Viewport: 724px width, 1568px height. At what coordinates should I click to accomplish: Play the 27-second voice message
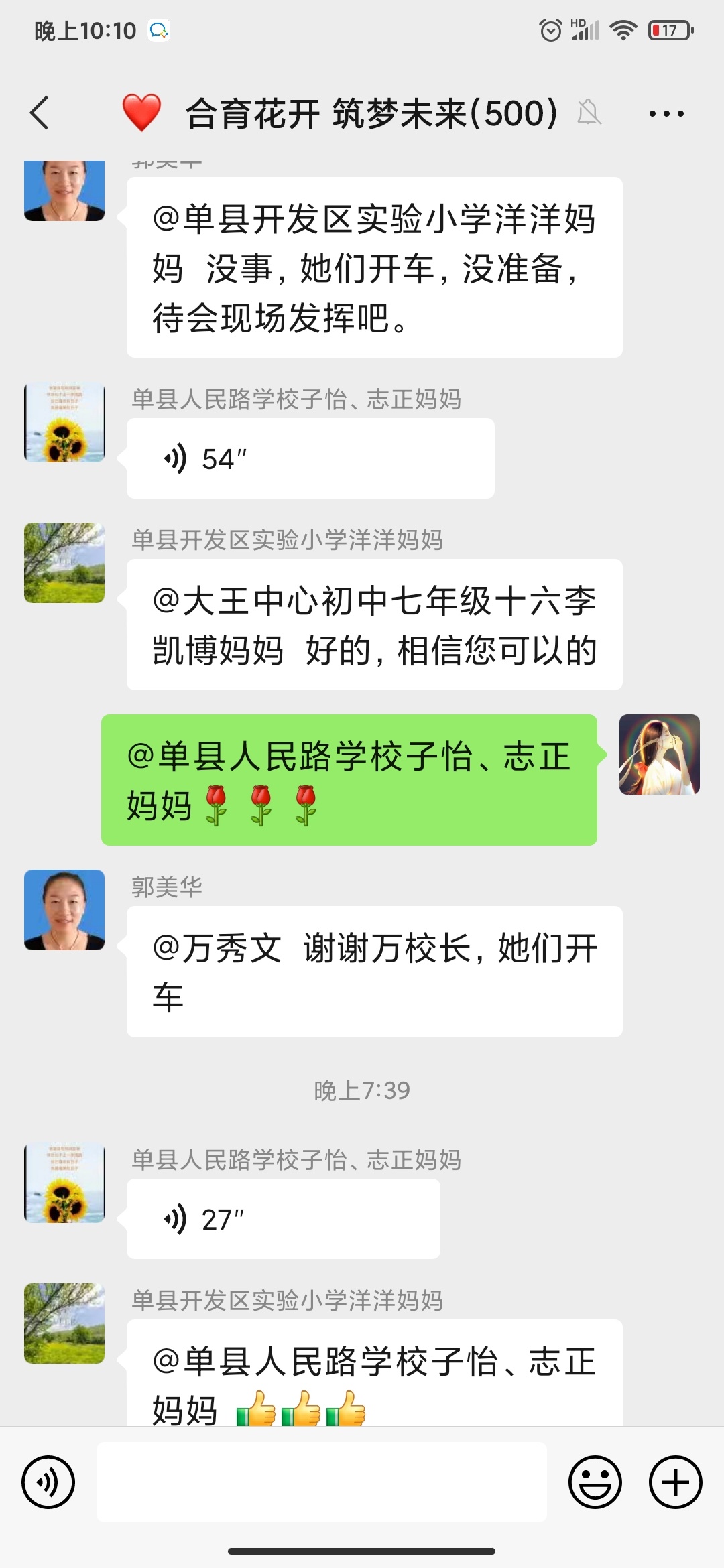282,1218
